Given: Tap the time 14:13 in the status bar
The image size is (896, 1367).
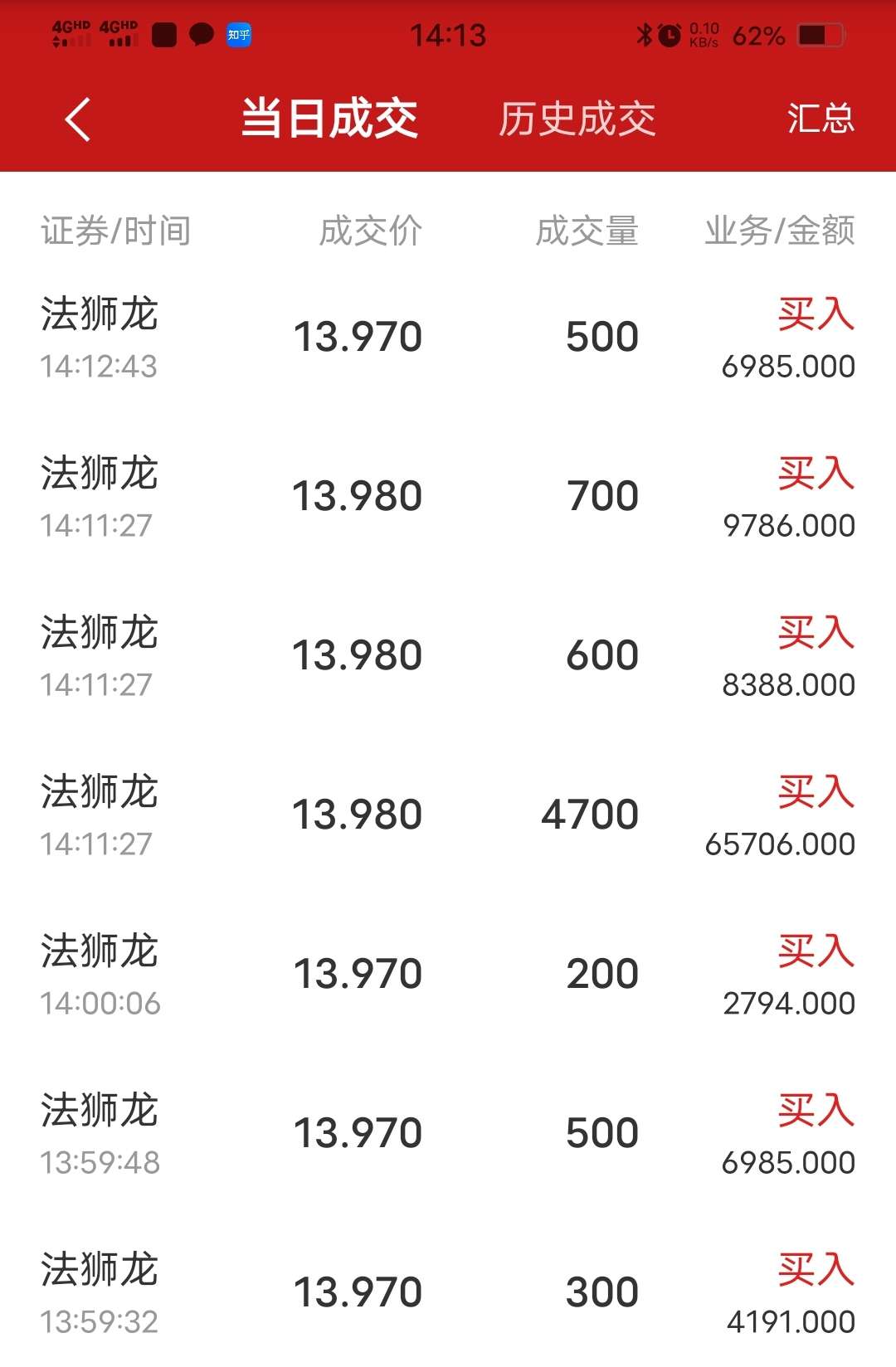Looking at the screenshot, I should [448, 34].
